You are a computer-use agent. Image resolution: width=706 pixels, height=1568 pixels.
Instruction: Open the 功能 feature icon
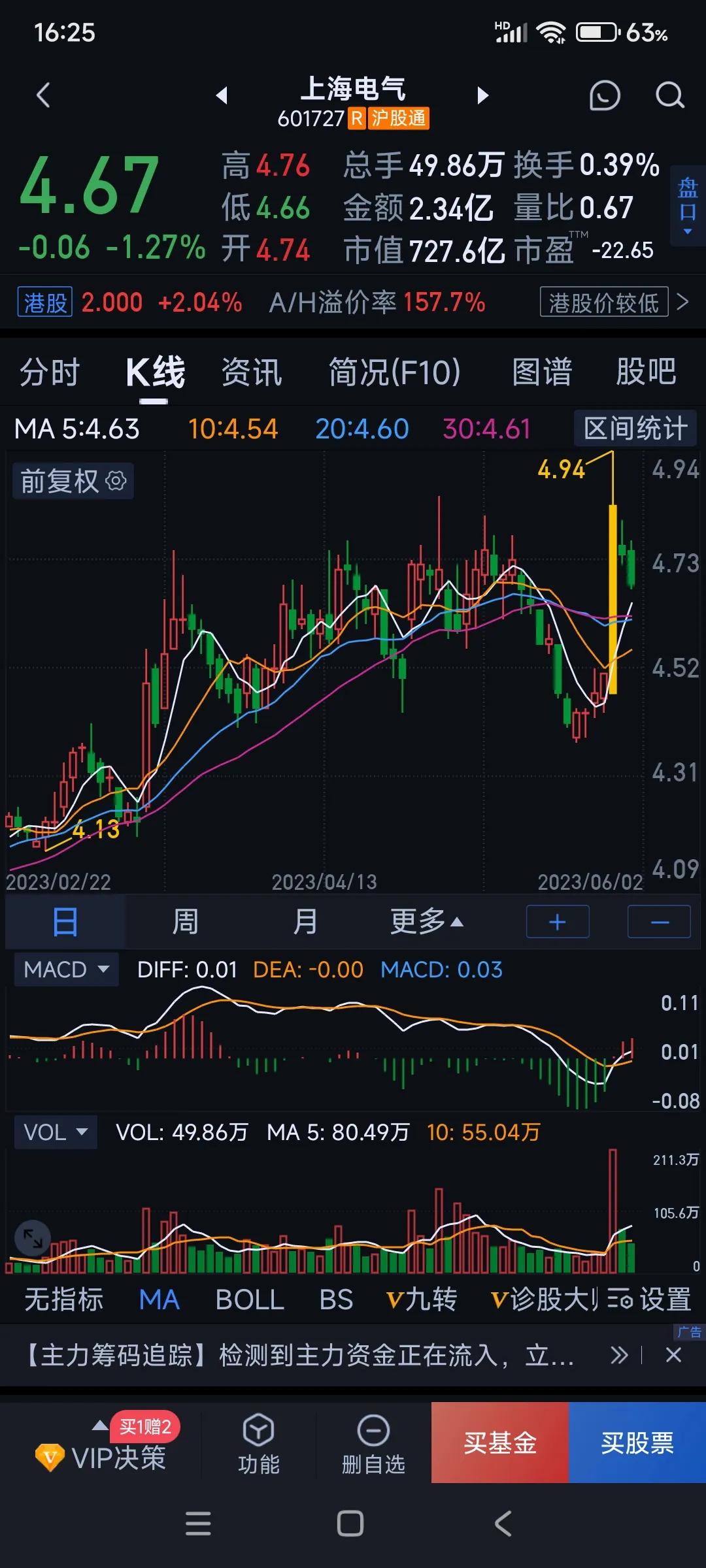(259, 1441)
